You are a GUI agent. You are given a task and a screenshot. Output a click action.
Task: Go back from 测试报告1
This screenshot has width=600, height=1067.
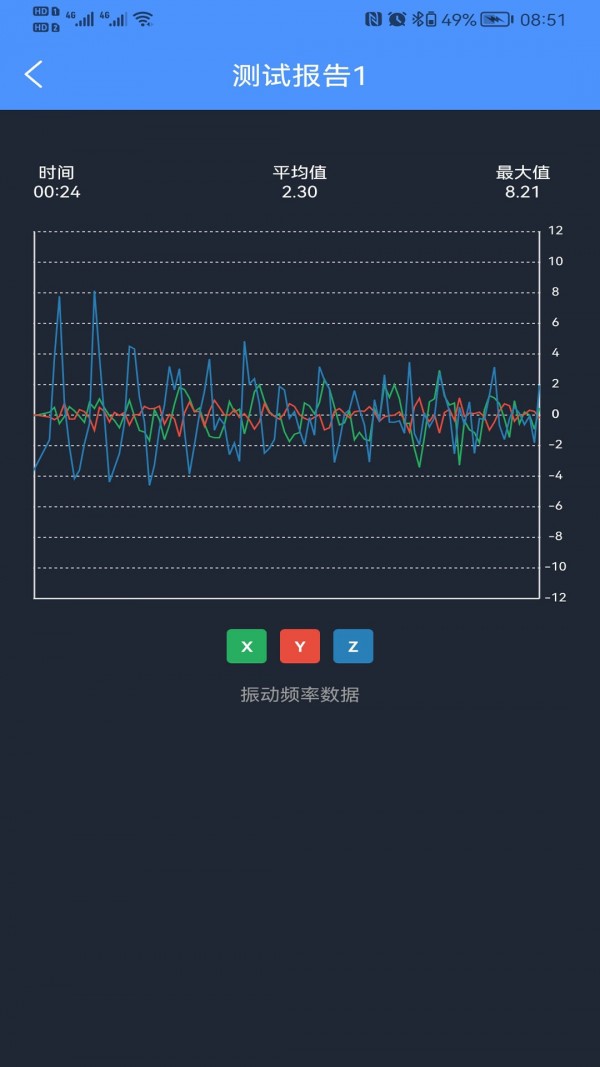[x=34, y=75]
